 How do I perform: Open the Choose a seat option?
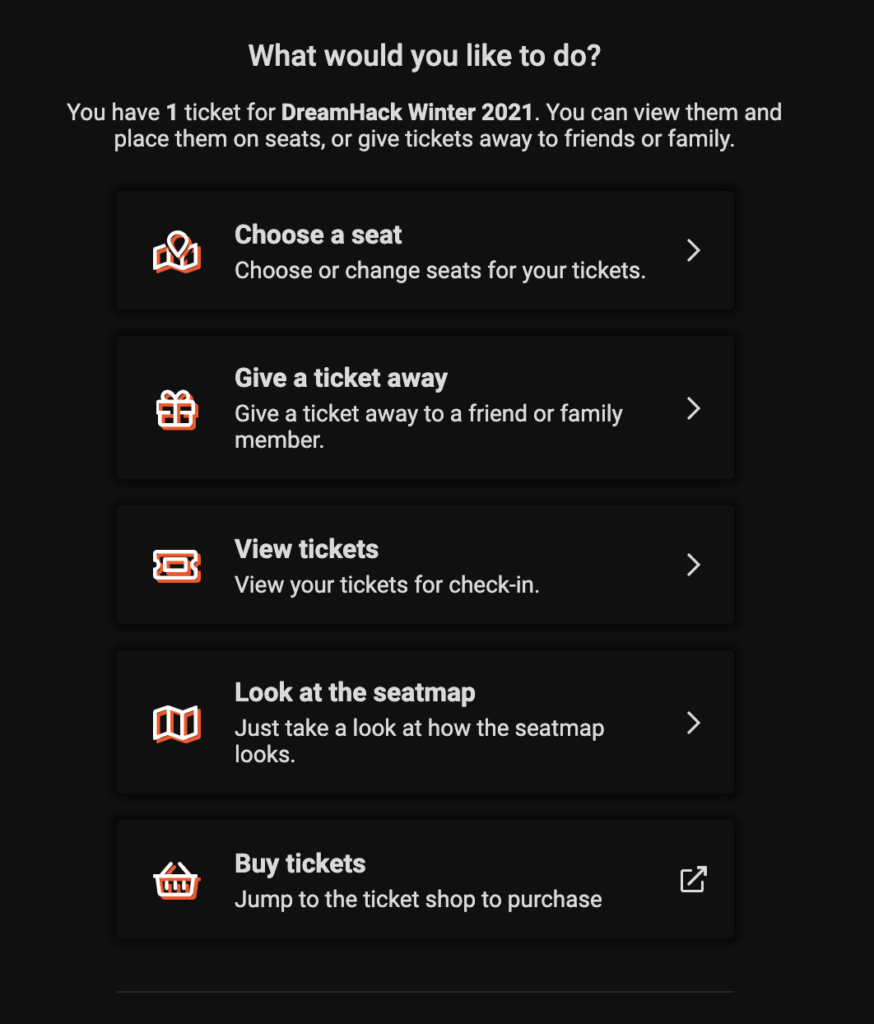click(425, 251)
